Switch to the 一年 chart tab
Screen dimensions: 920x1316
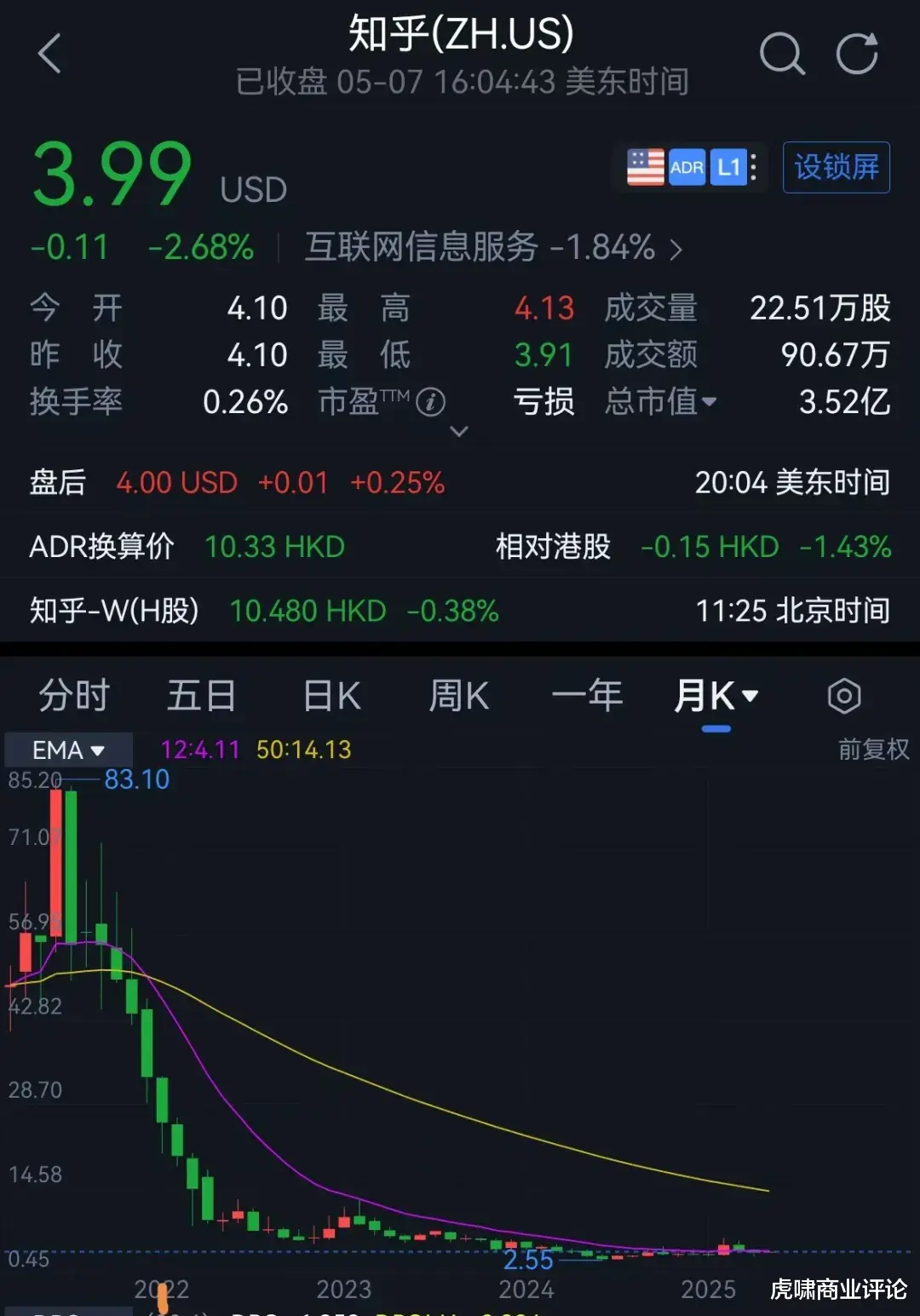pyautogui.click(x=587, y=696)
